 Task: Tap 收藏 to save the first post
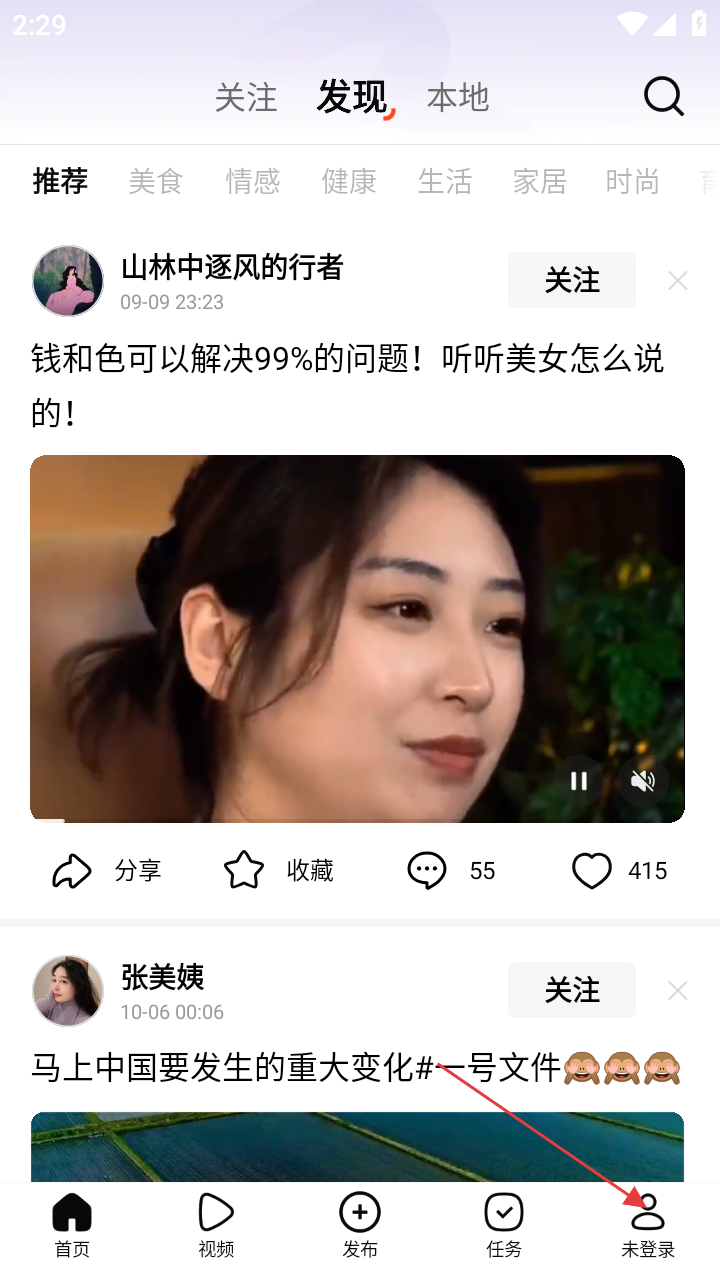278,871
